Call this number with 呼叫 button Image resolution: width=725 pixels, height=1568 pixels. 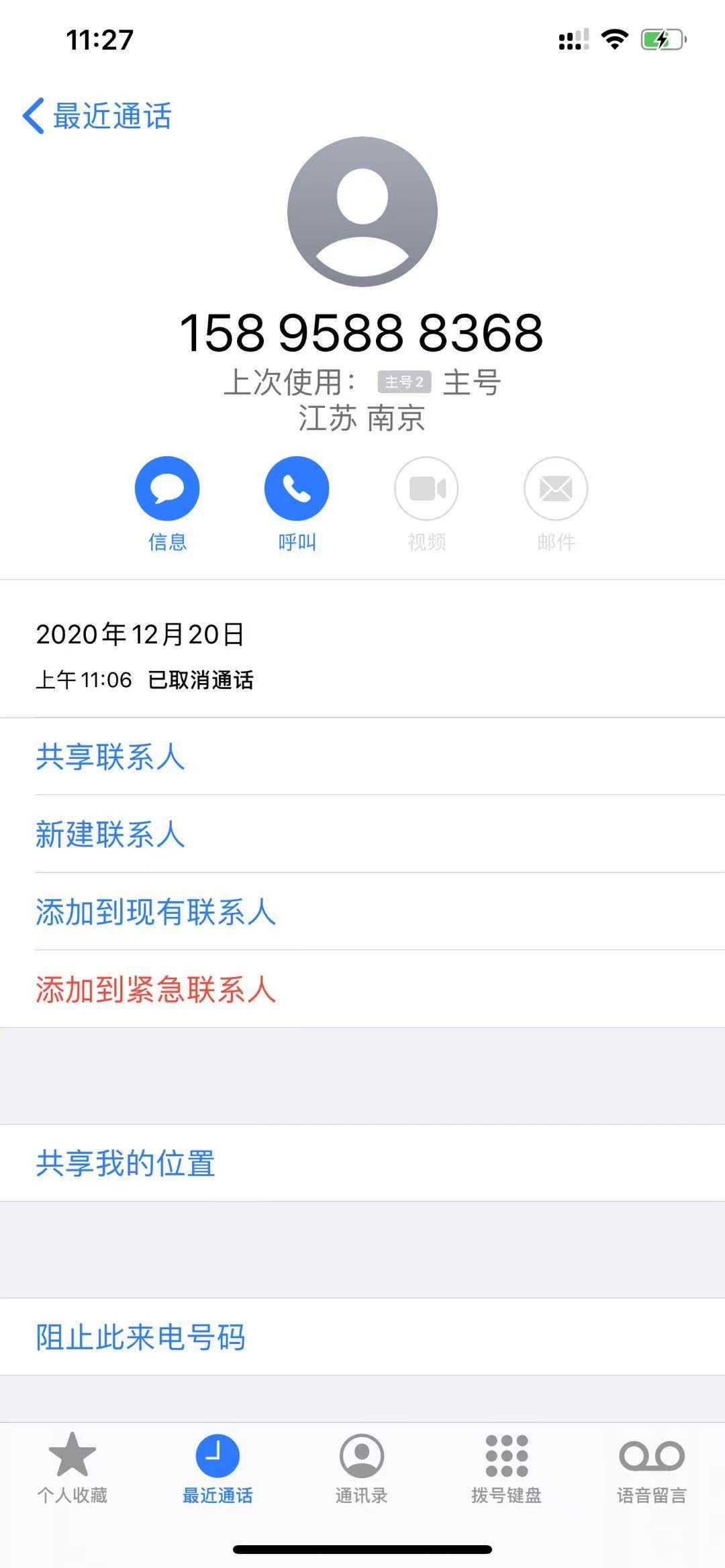[x=297, y=489]
